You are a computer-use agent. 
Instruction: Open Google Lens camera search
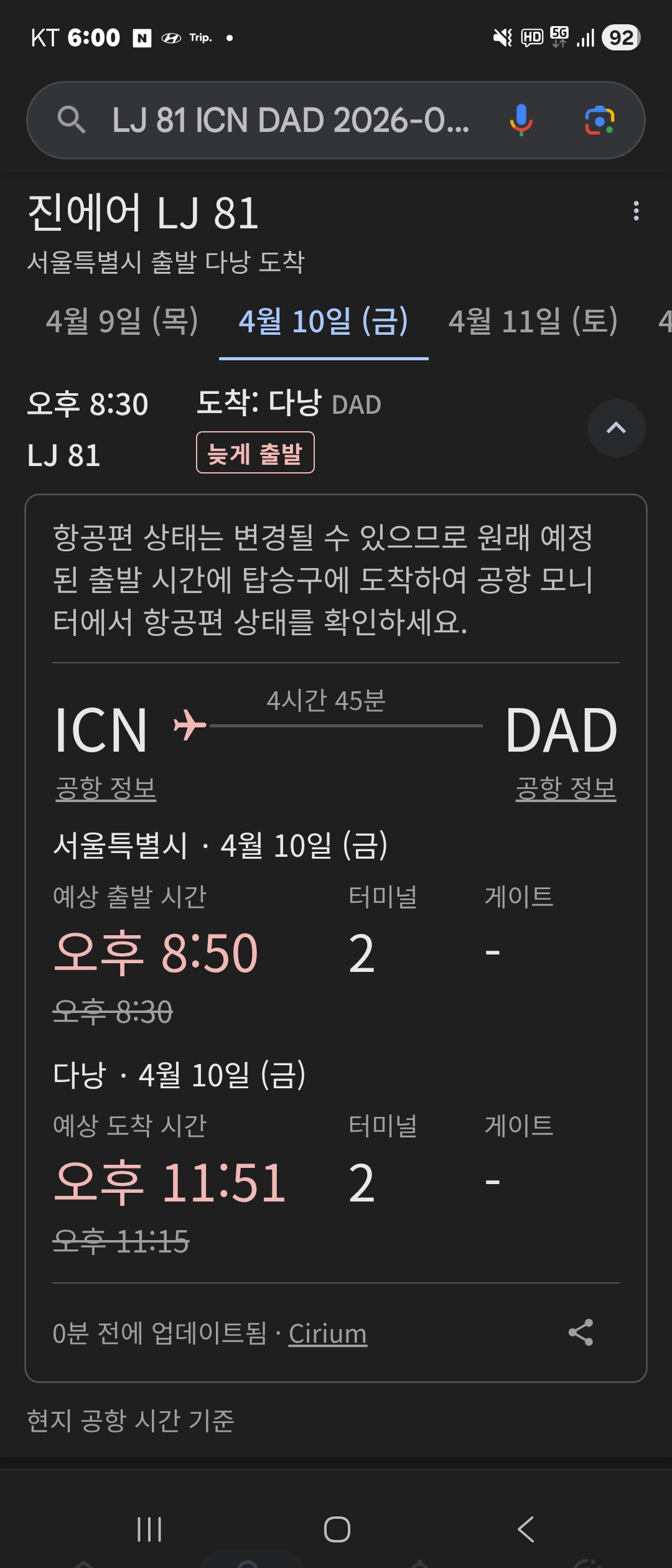click(599, 120)
